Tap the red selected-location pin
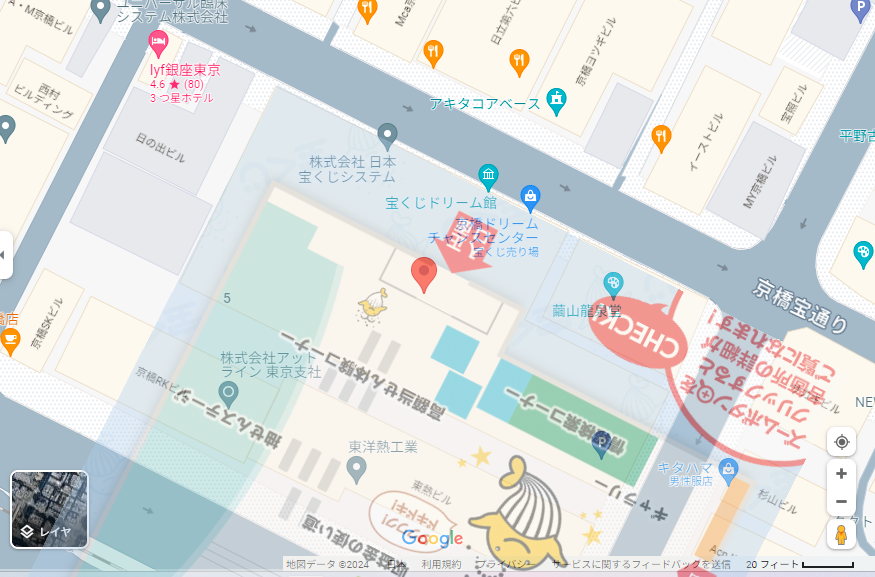Image resolution: width=875 pixels, height=577 pixels. point(424,273)
